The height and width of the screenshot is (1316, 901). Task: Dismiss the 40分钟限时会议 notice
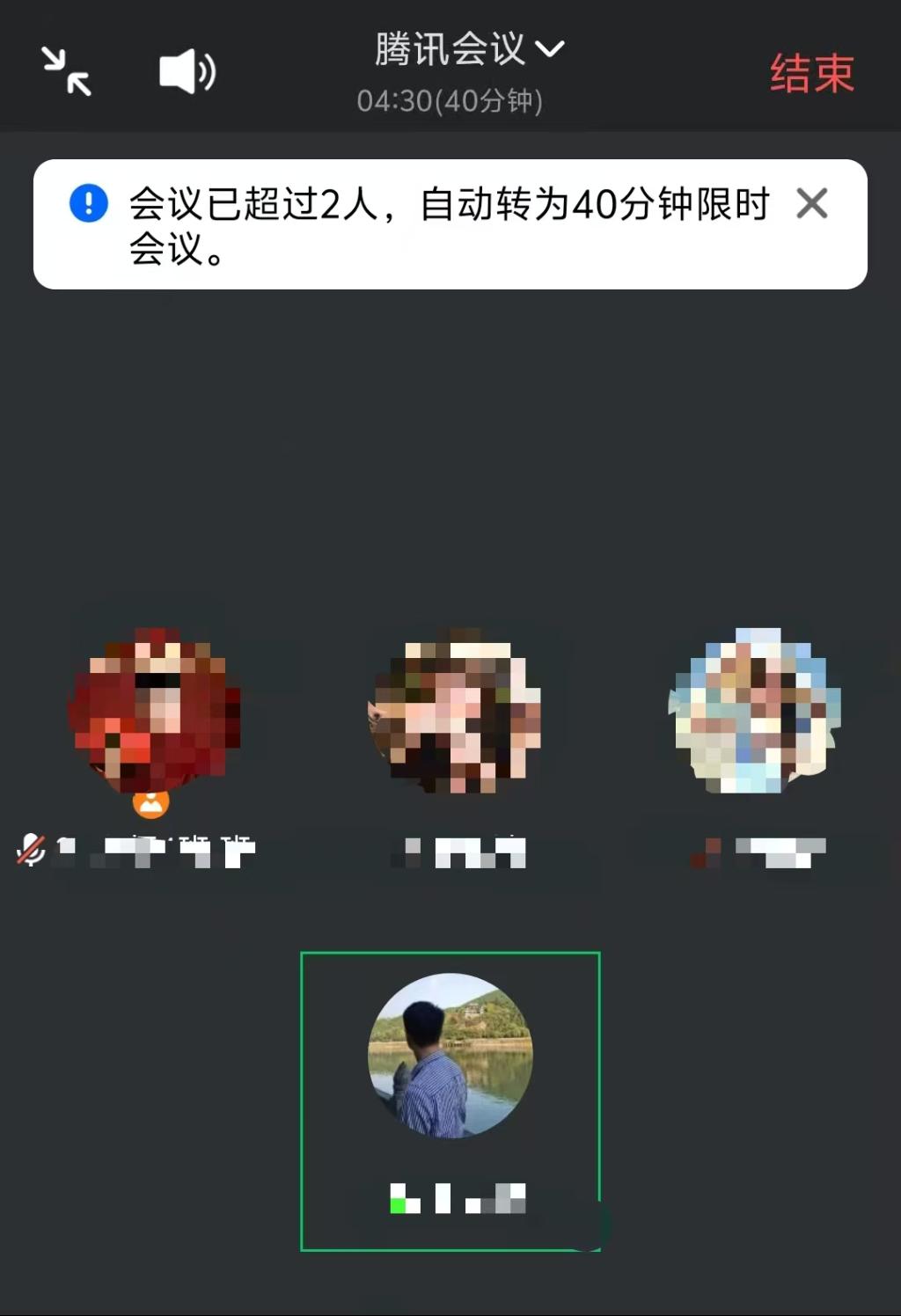(x=811, y=204)
